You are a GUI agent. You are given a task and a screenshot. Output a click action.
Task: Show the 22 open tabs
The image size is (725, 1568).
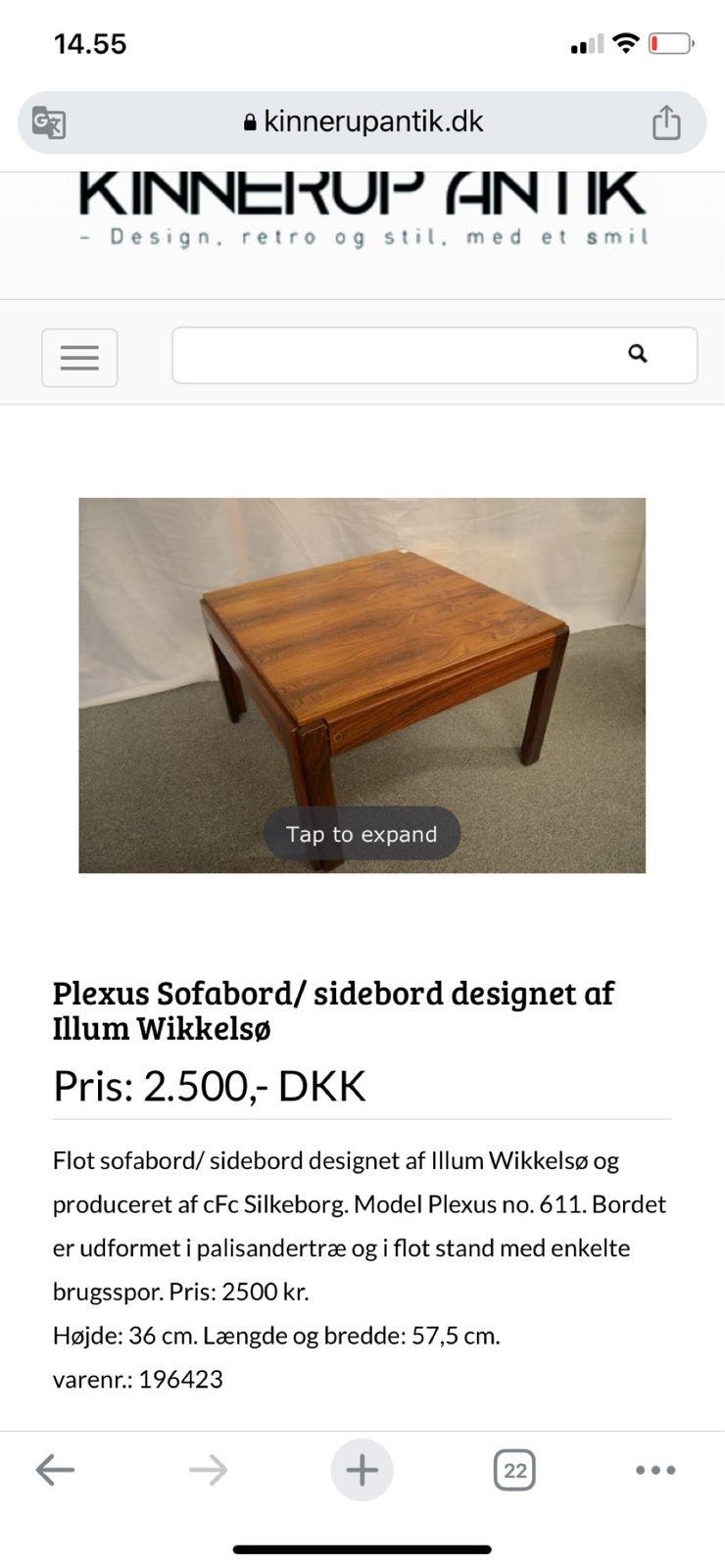click(x=514, y=1470)
